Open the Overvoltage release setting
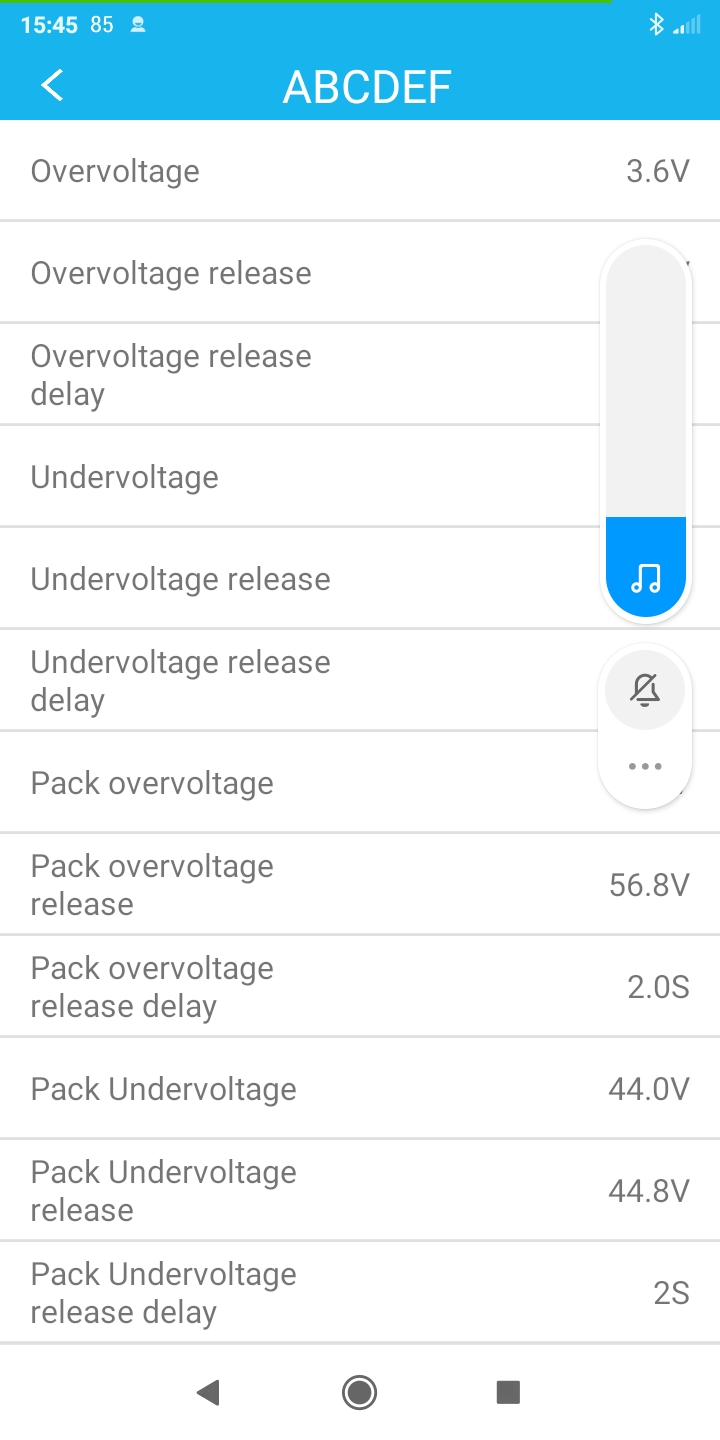This screenshot has height=1440, width=720. point(300,273)
